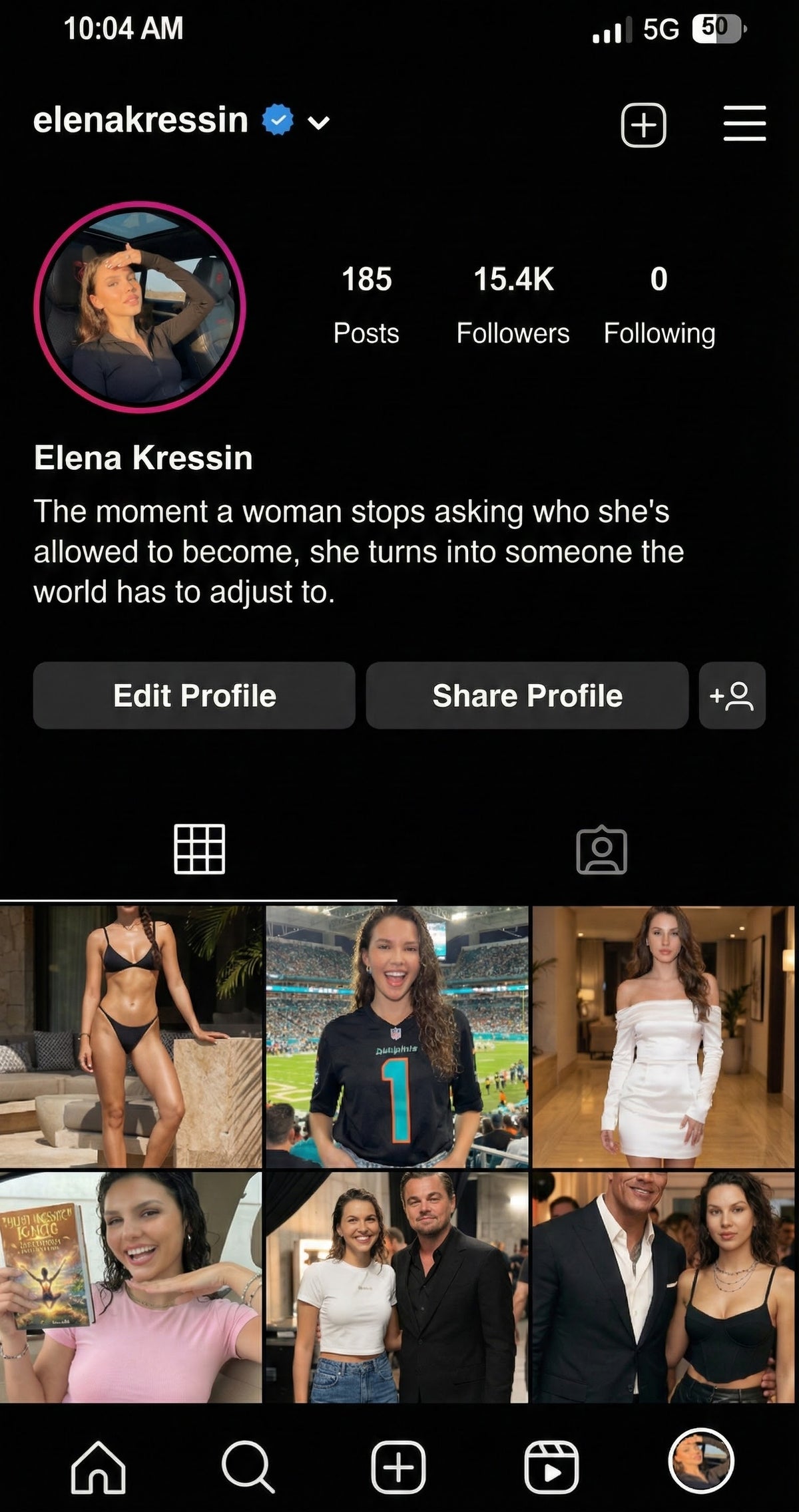Open the post holding a book

click(x=131, y=1287)
